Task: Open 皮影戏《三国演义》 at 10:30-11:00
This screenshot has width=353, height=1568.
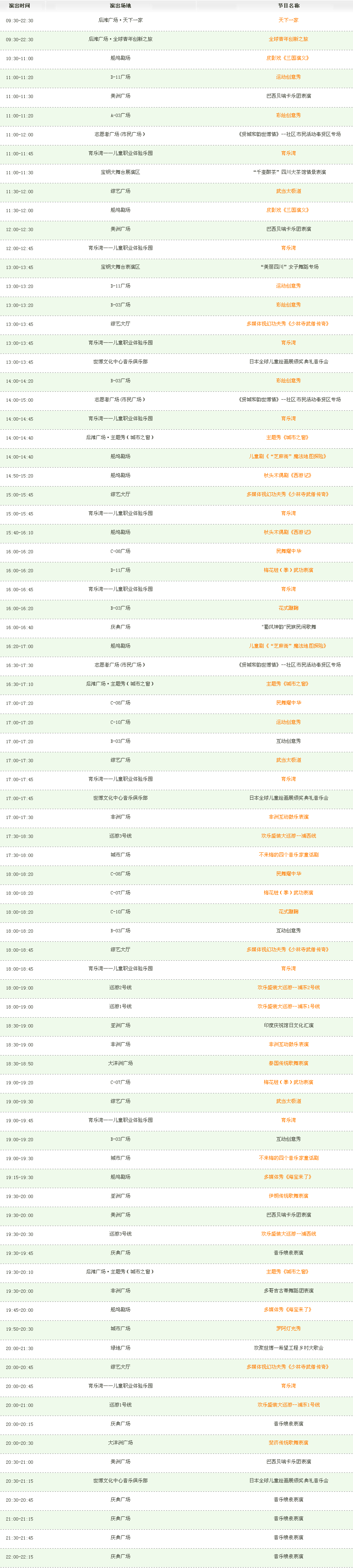Action: coord(288,58)
